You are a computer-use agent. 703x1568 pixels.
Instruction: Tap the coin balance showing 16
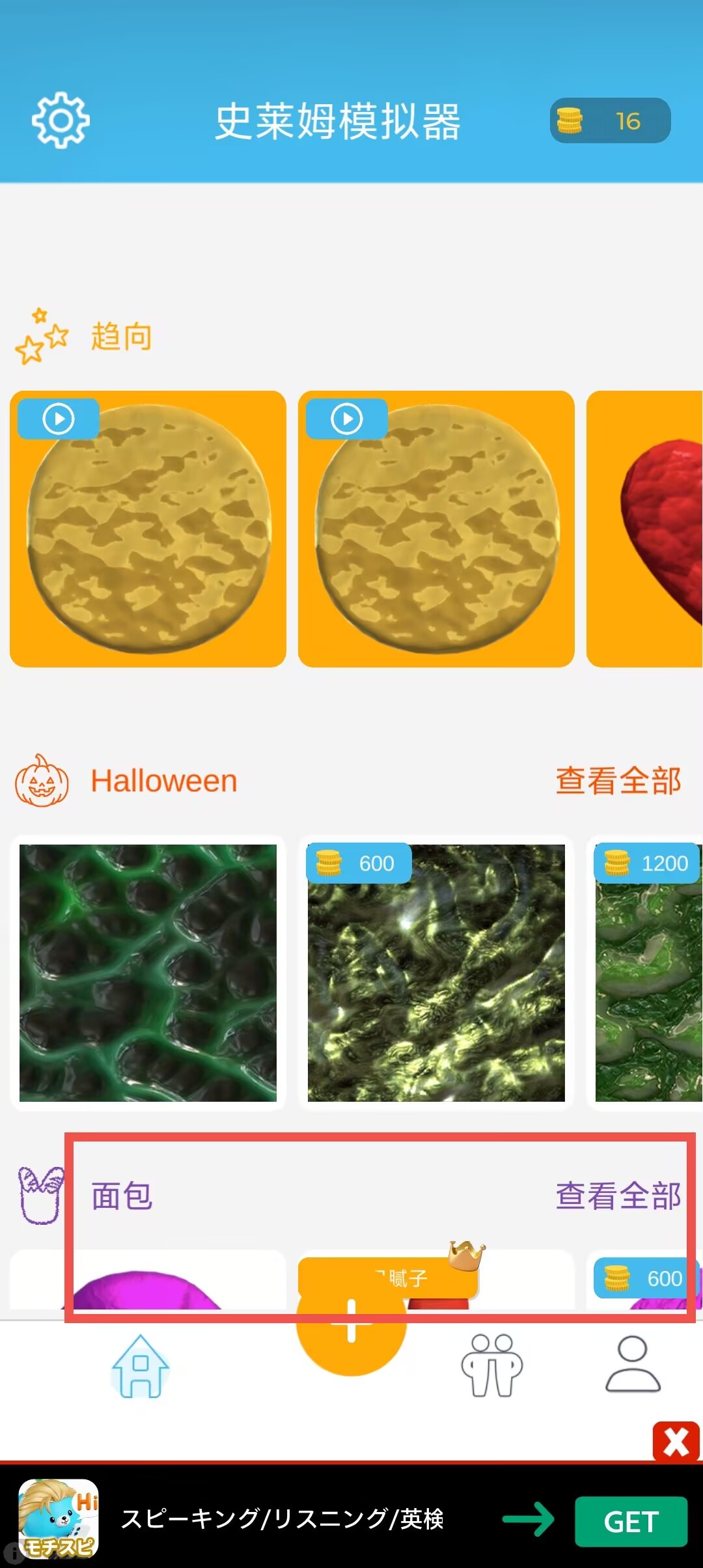(610, 120)
